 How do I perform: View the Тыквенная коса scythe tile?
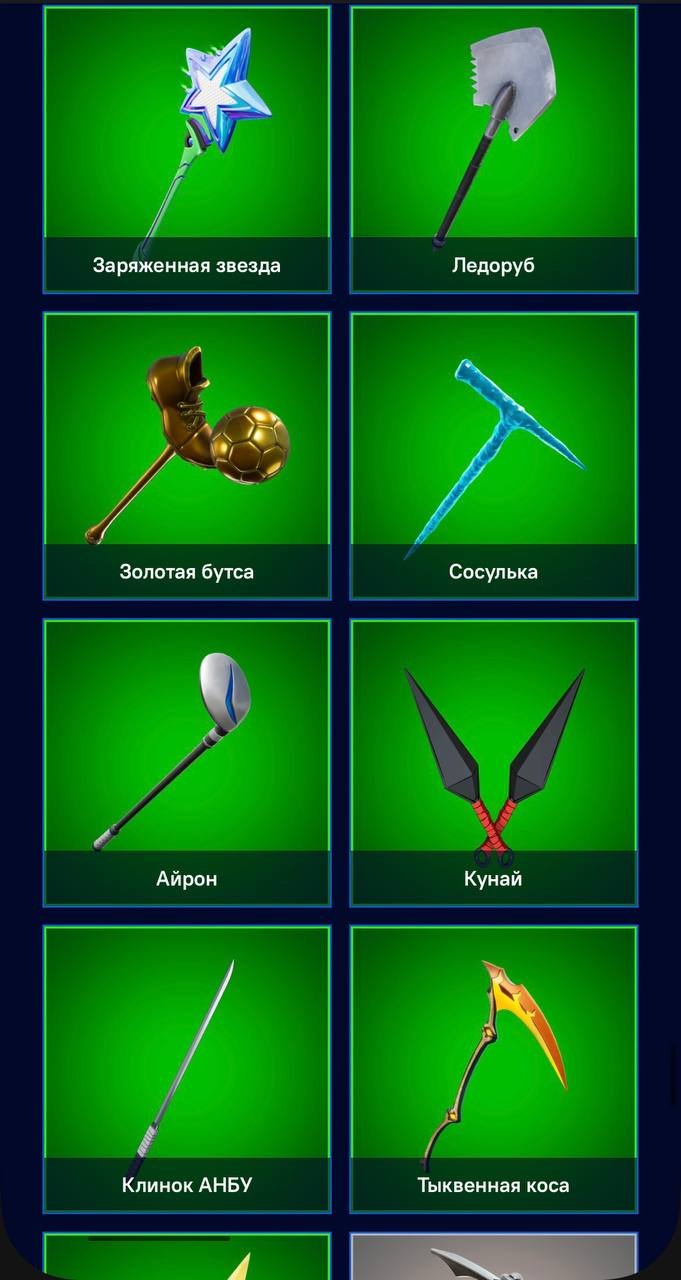(x=494, y=1068)
